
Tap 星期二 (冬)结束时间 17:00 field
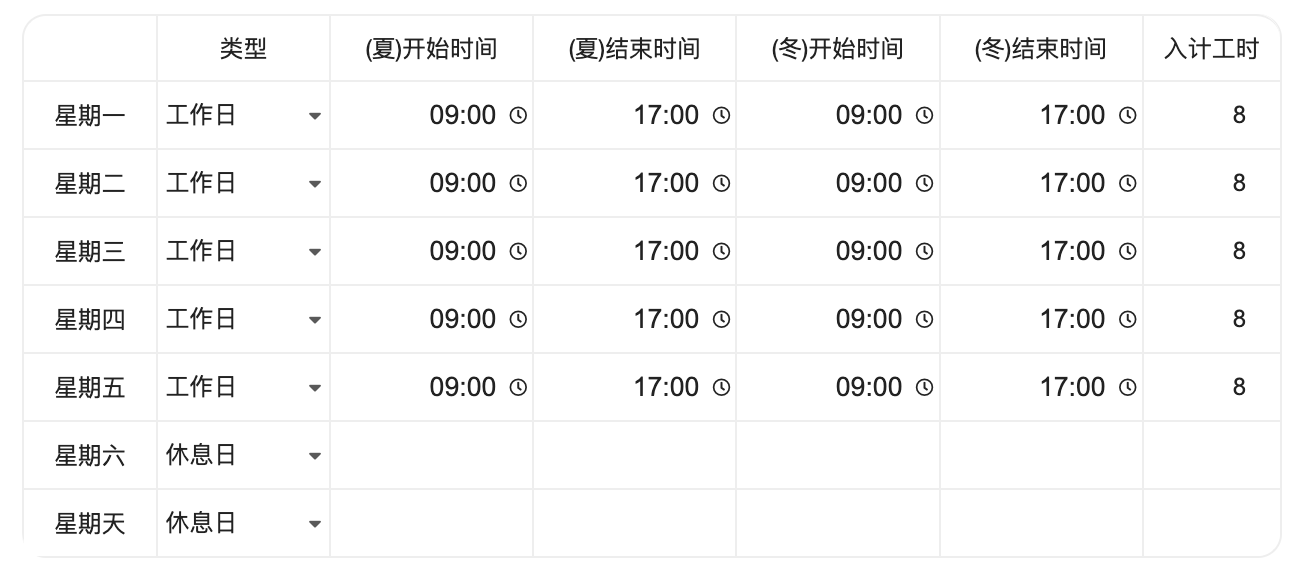pos(1072,184)
